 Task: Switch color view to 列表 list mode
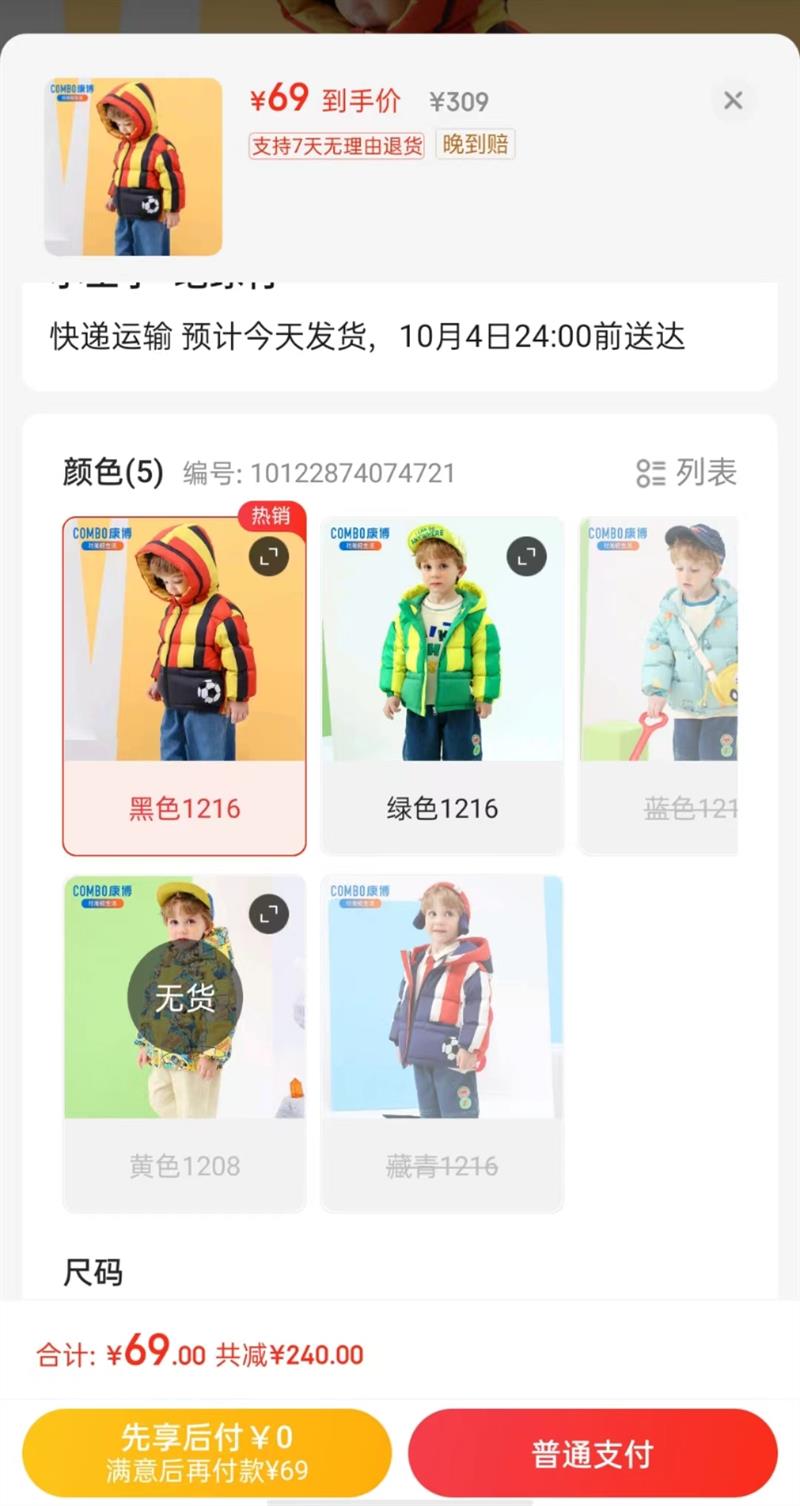[687, 472]
